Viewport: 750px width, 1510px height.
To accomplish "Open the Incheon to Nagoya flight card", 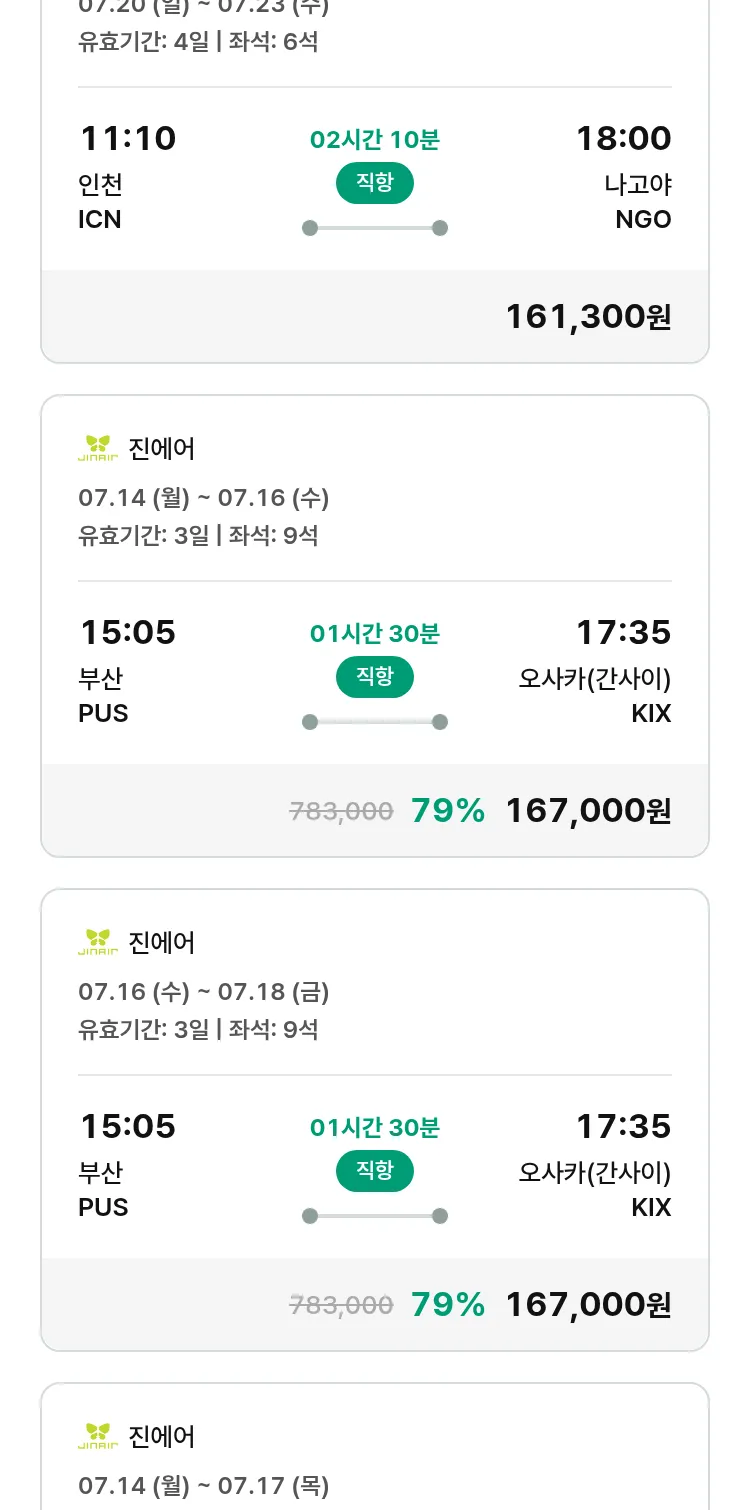I will coord(375,180).
